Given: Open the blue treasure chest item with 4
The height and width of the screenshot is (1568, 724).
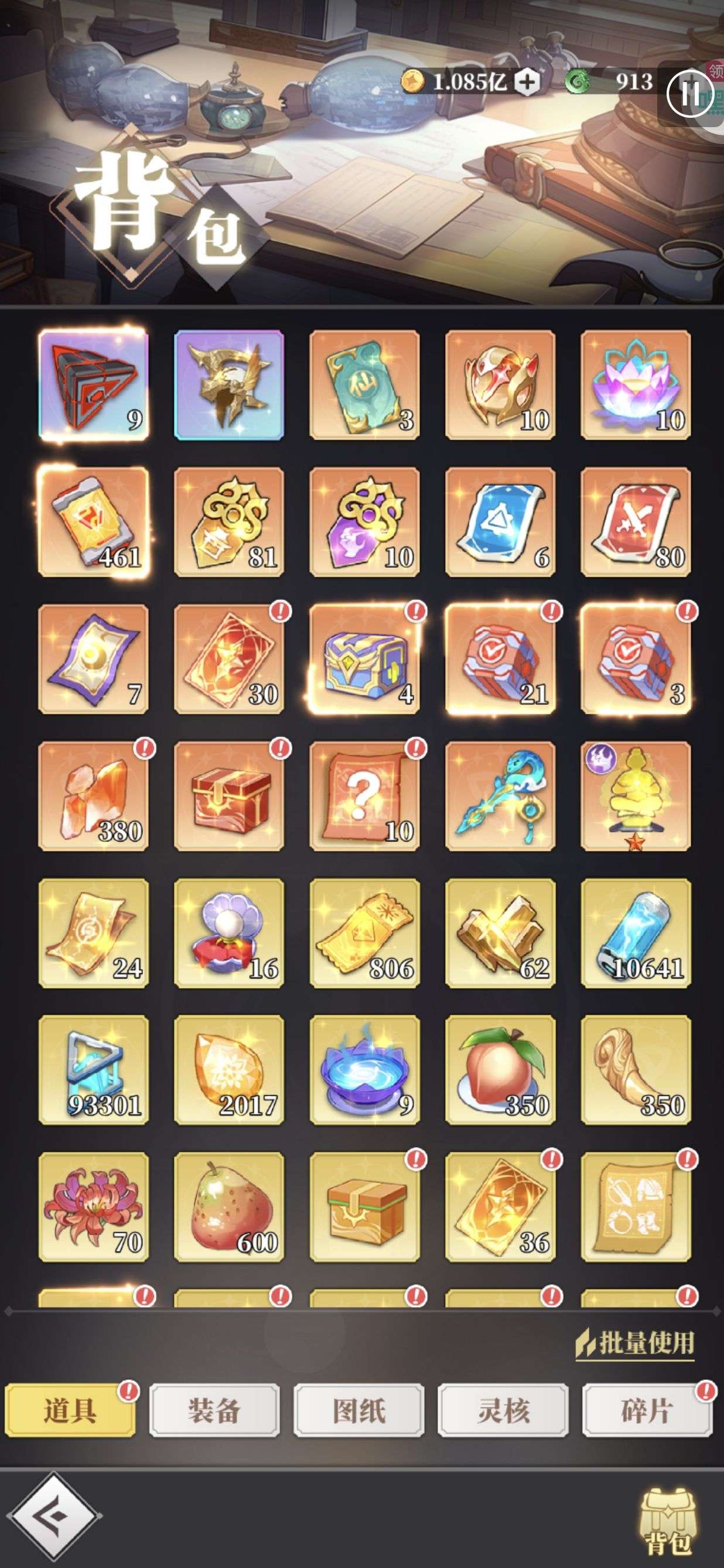Looking at the screenshot, I should pos(364,659).
